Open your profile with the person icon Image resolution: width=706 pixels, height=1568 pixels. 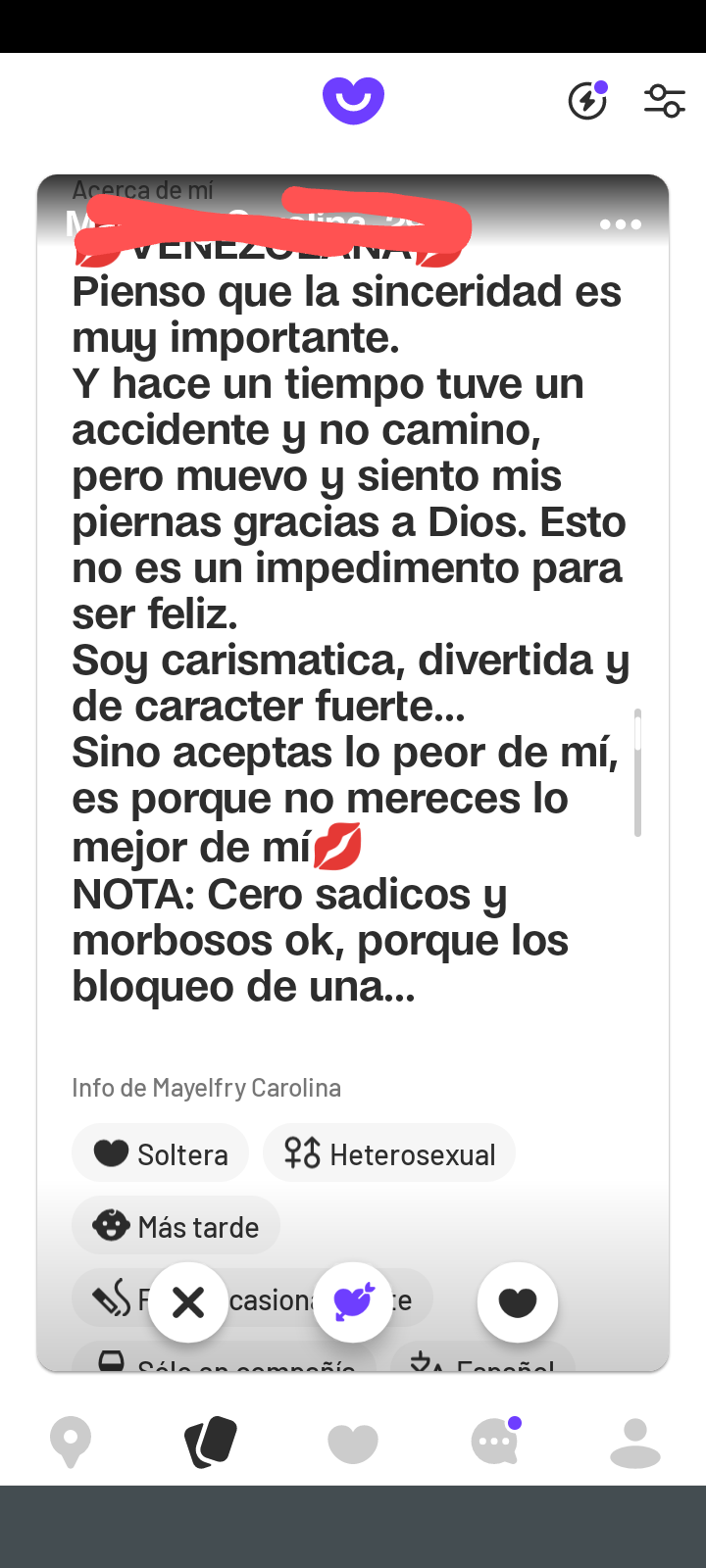pos(635,1441)
